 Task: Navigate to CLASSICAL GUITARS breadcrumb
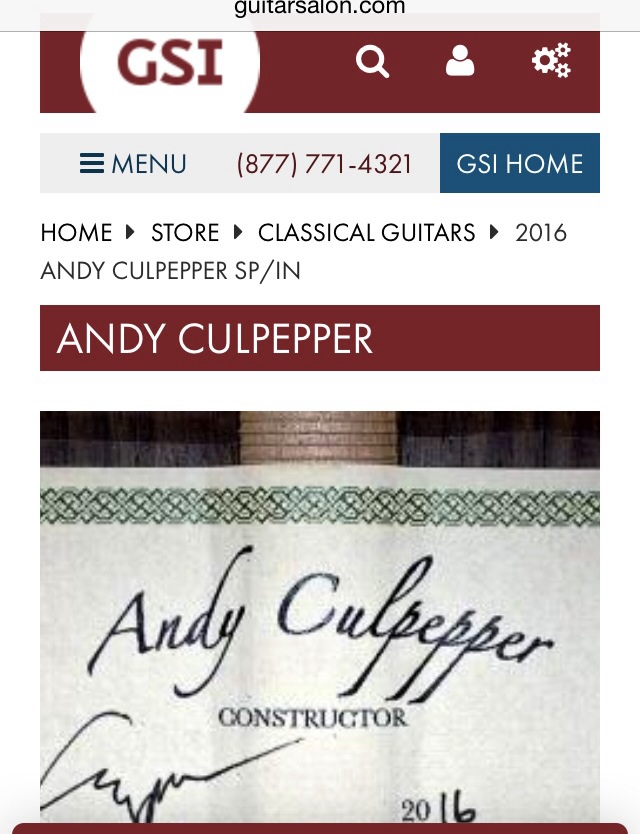366,233
